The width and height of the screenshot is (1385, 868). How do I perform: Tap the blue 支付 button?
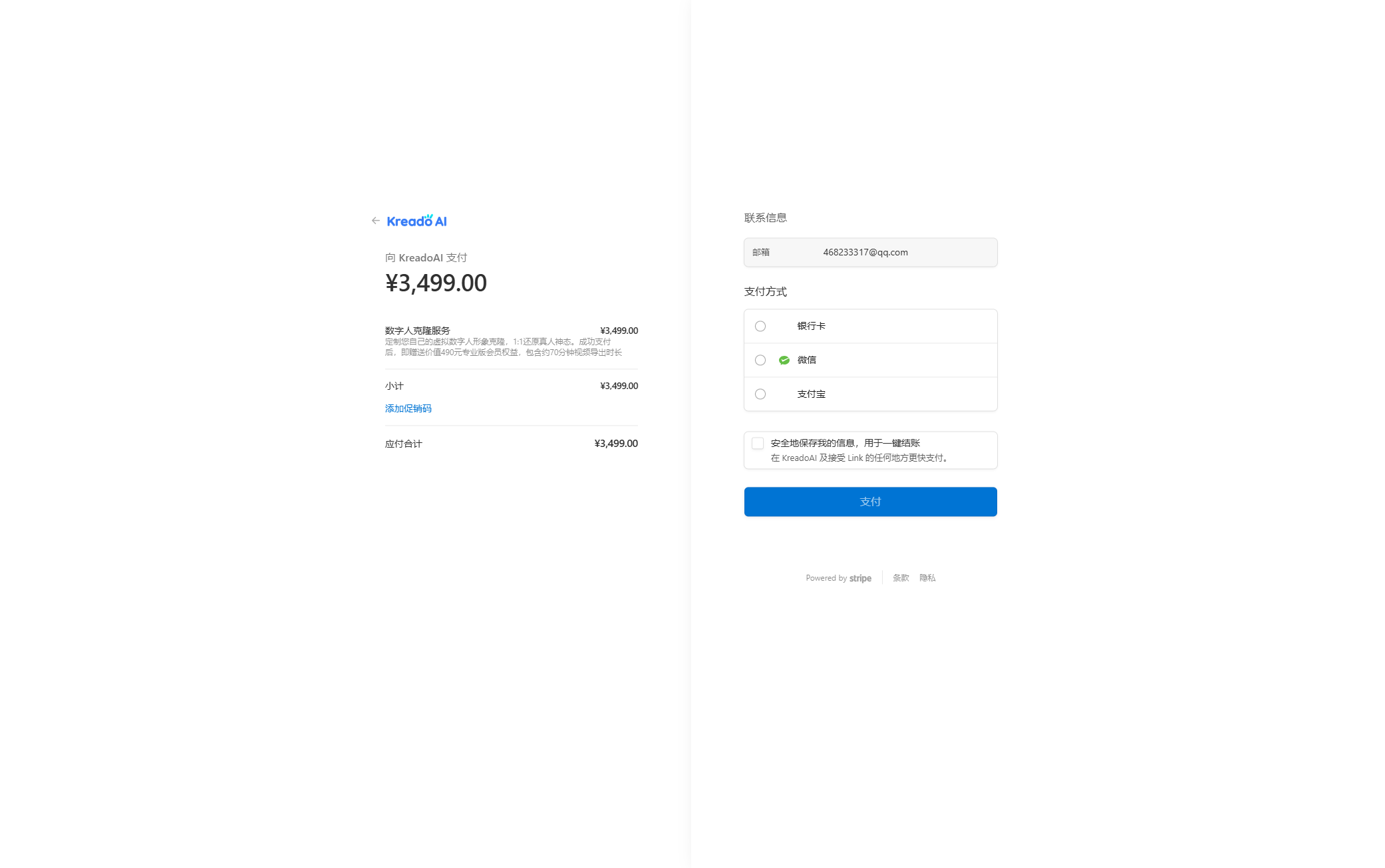pyautogui.click(x=870, y=502)
